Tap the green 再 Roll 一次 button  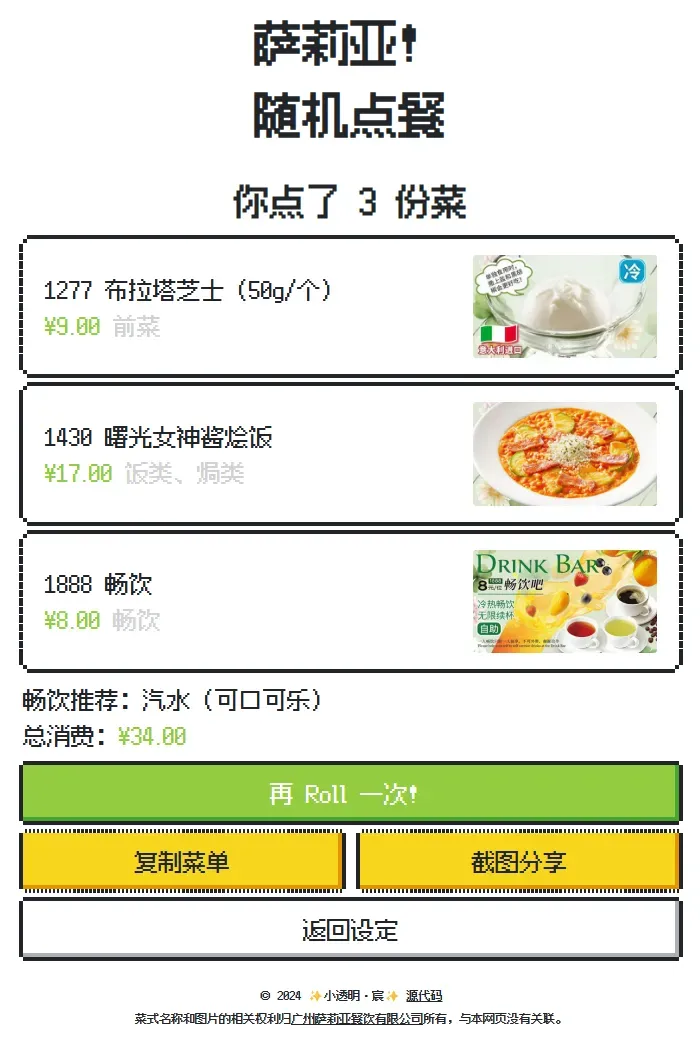click(350, 793)
